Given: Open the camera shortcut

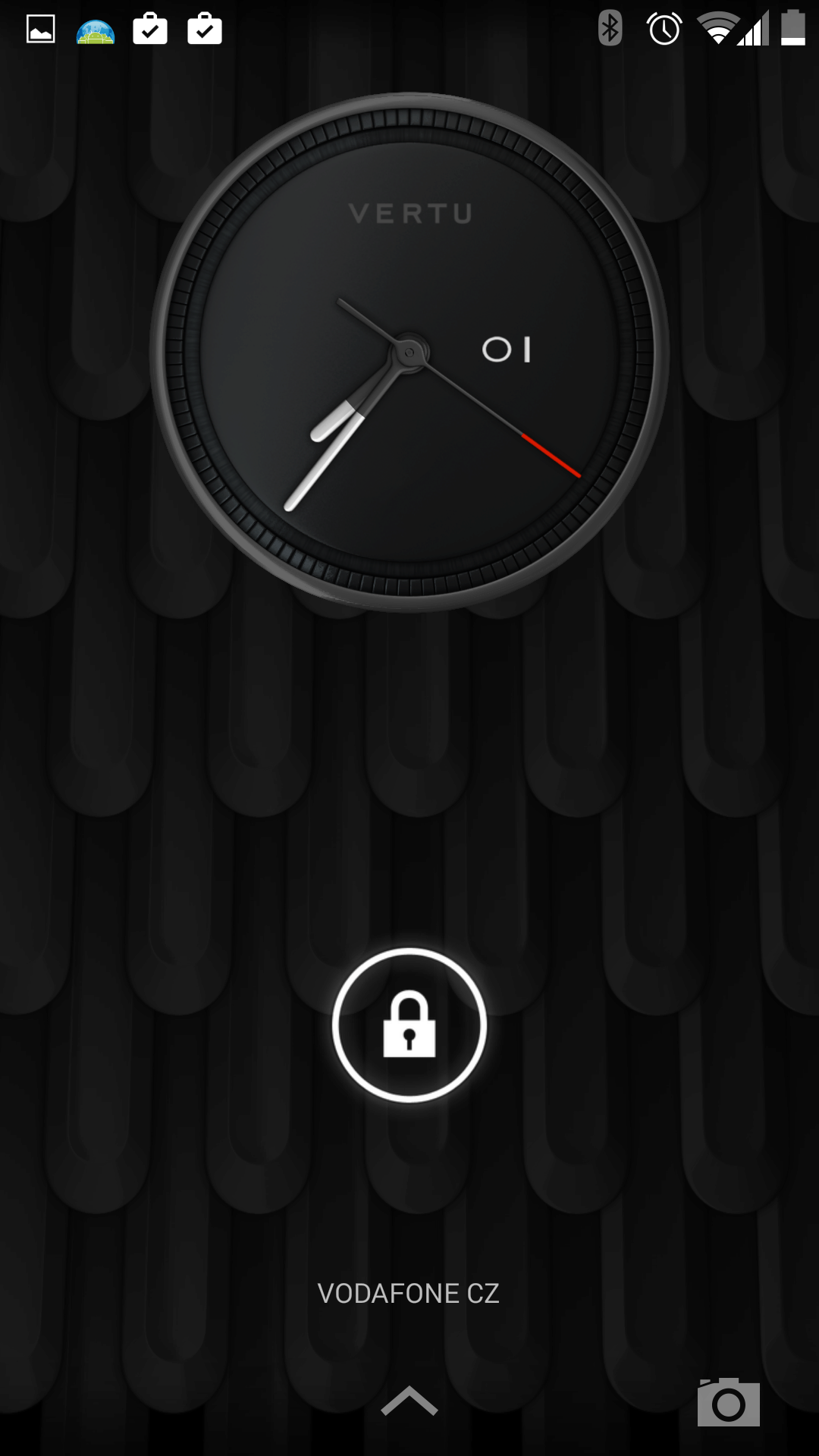Looking at the screenshot, I should 729,1402.
